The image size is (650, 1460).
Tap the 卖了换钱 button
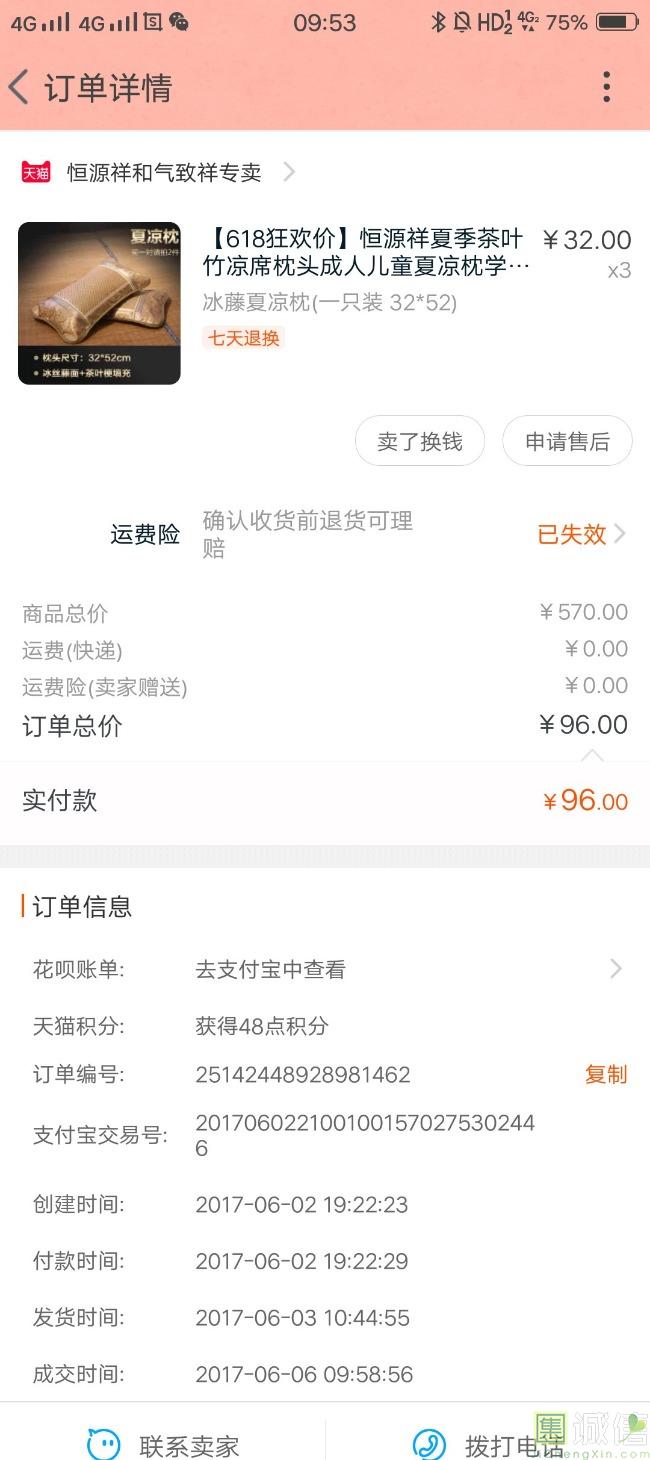tap(420, 441)
